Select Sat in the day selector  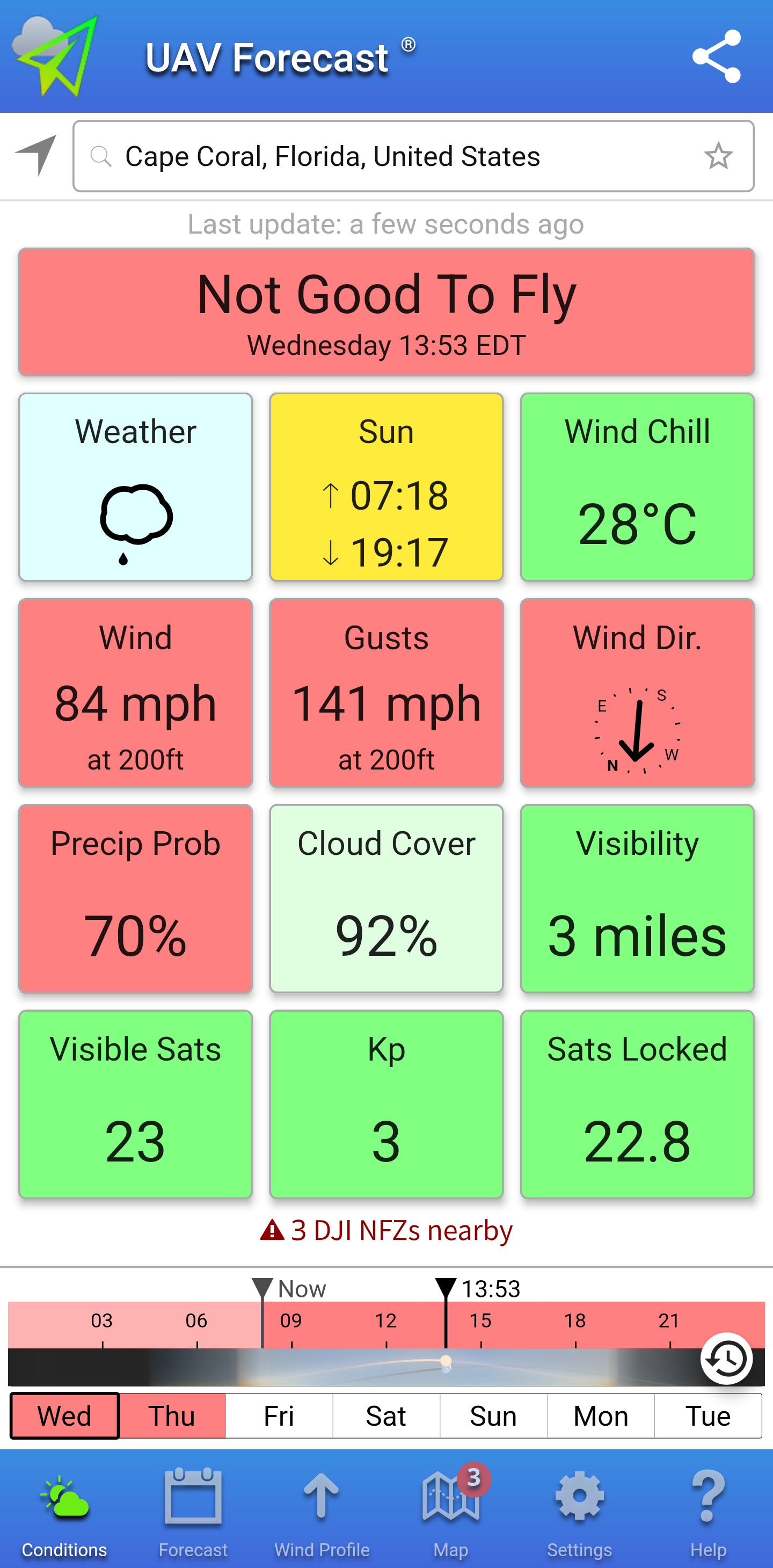tap(386, 1416)
